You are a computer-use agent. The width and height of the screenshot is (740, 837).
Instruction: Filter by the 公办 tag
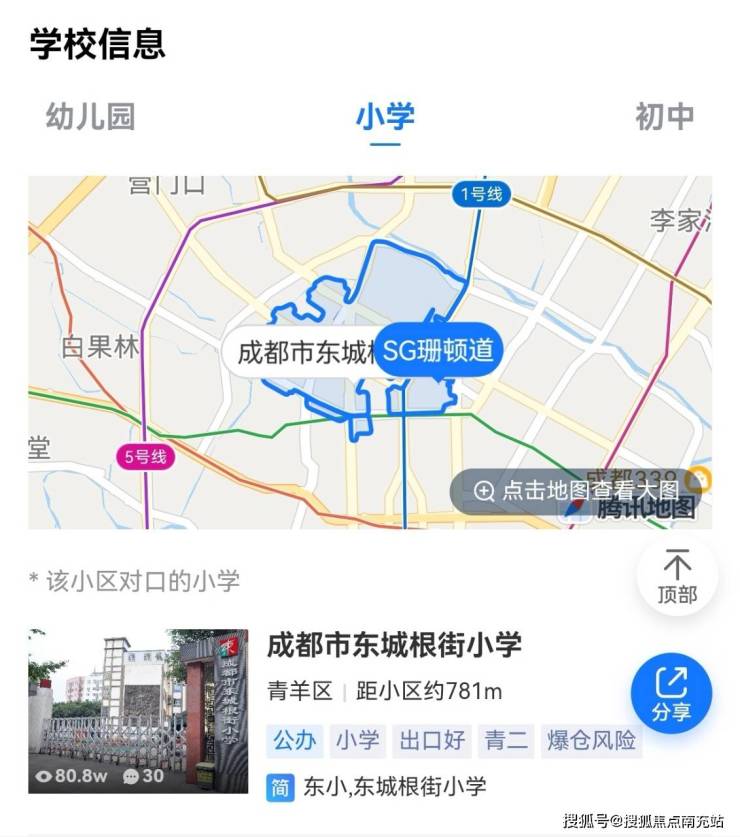pos(295,741)
